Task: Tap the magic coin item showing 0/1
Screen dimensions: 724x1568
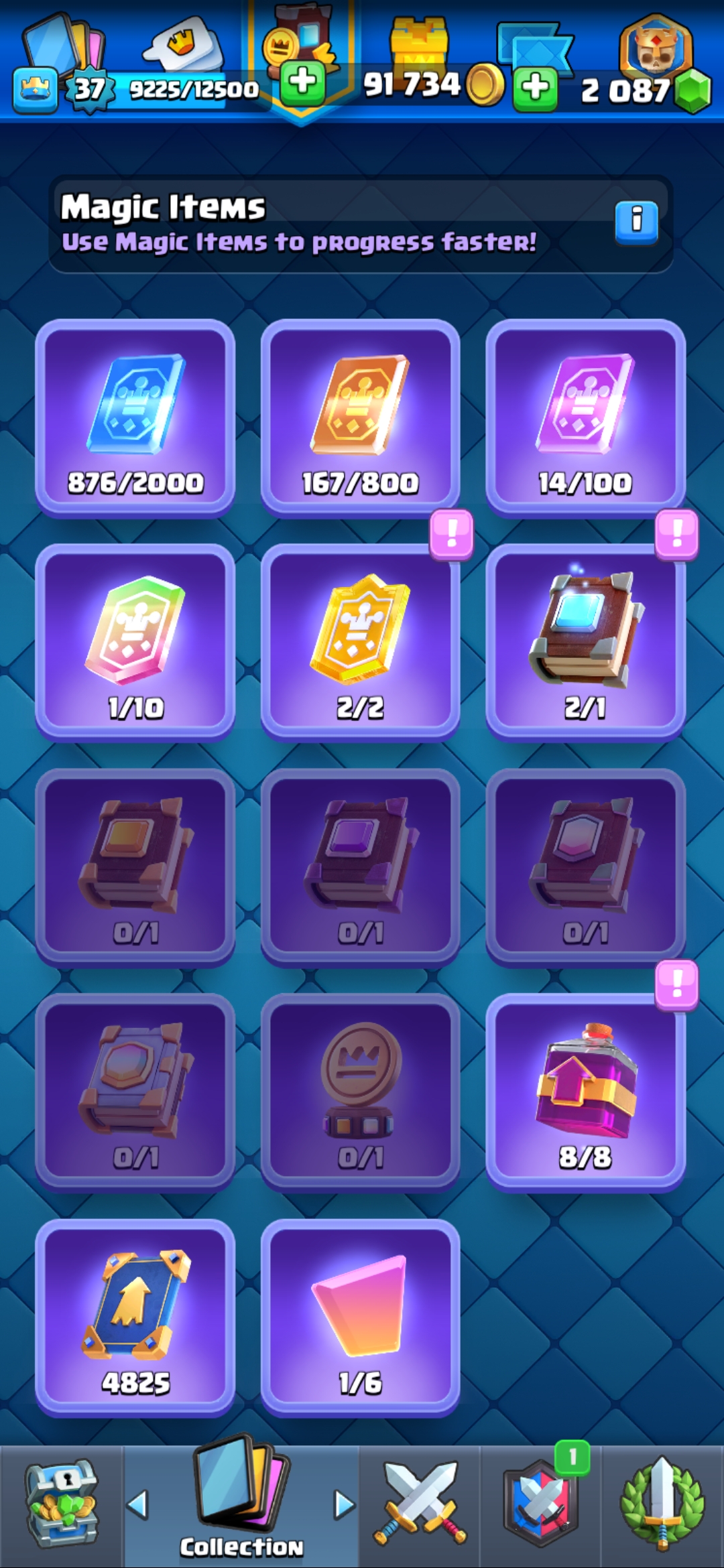Action: (x=361, y=1092)
